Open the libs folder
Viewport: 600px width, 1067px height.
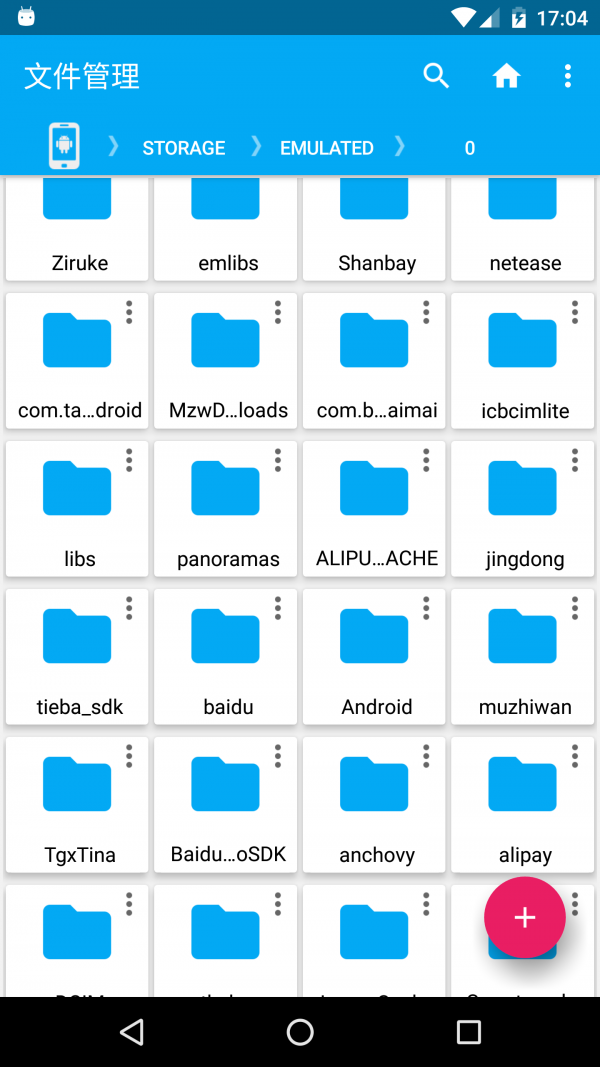point(78,509)
